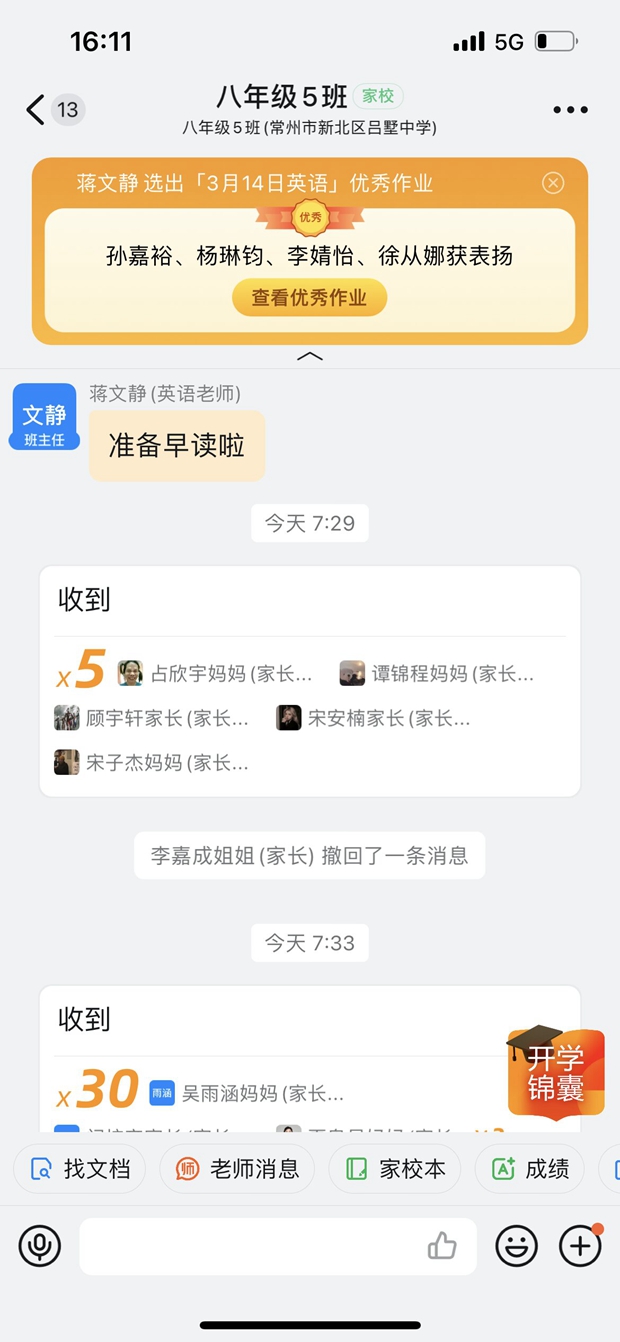Switch to voice input microphone
The image size is (620, 1342).
(40, 1246)
